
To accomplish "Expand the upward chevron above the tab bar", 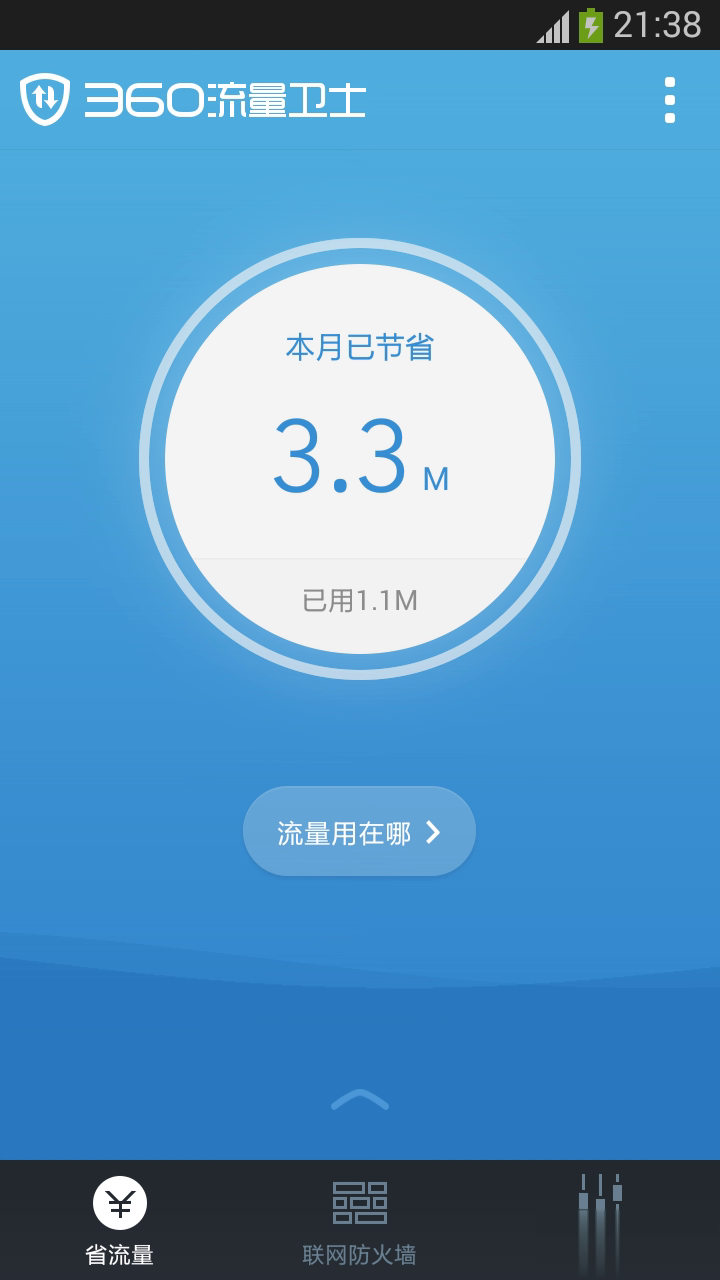I will pyautogui.click(x=359, y=1100).
